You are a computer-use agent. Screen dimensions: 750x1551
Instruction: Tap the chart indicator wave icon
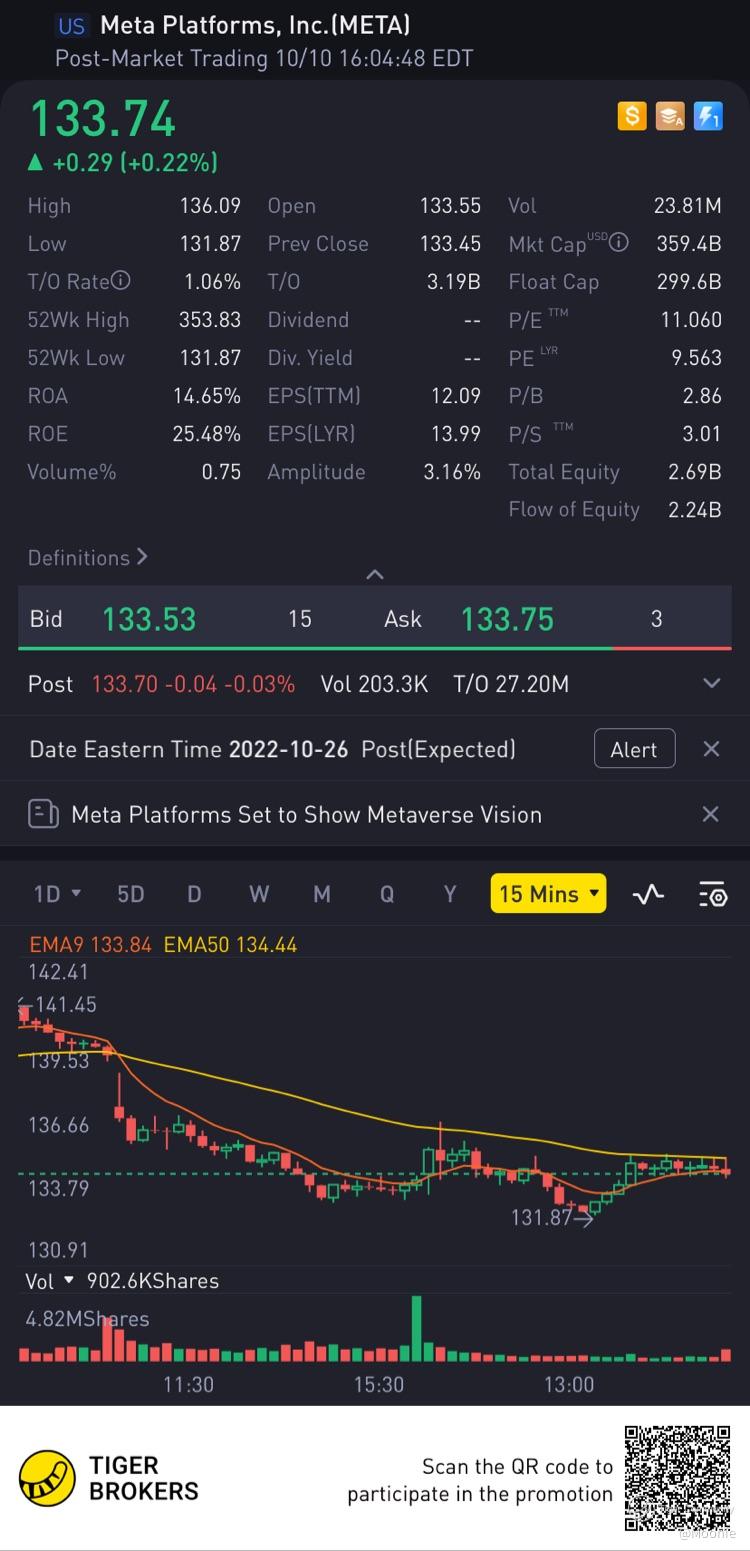click(648, 894)
